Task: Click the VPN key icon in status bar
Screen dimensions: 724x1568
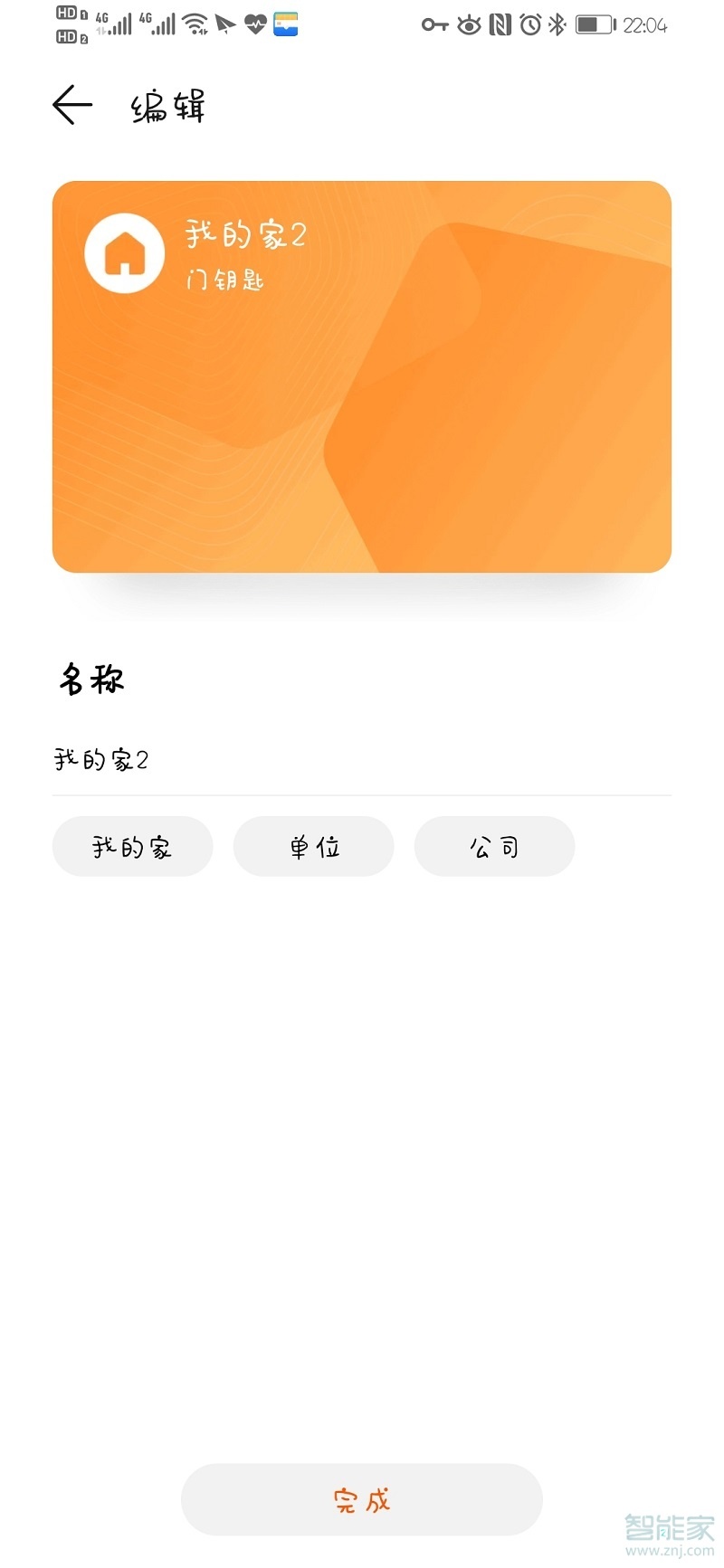Action: pos(435,24)
